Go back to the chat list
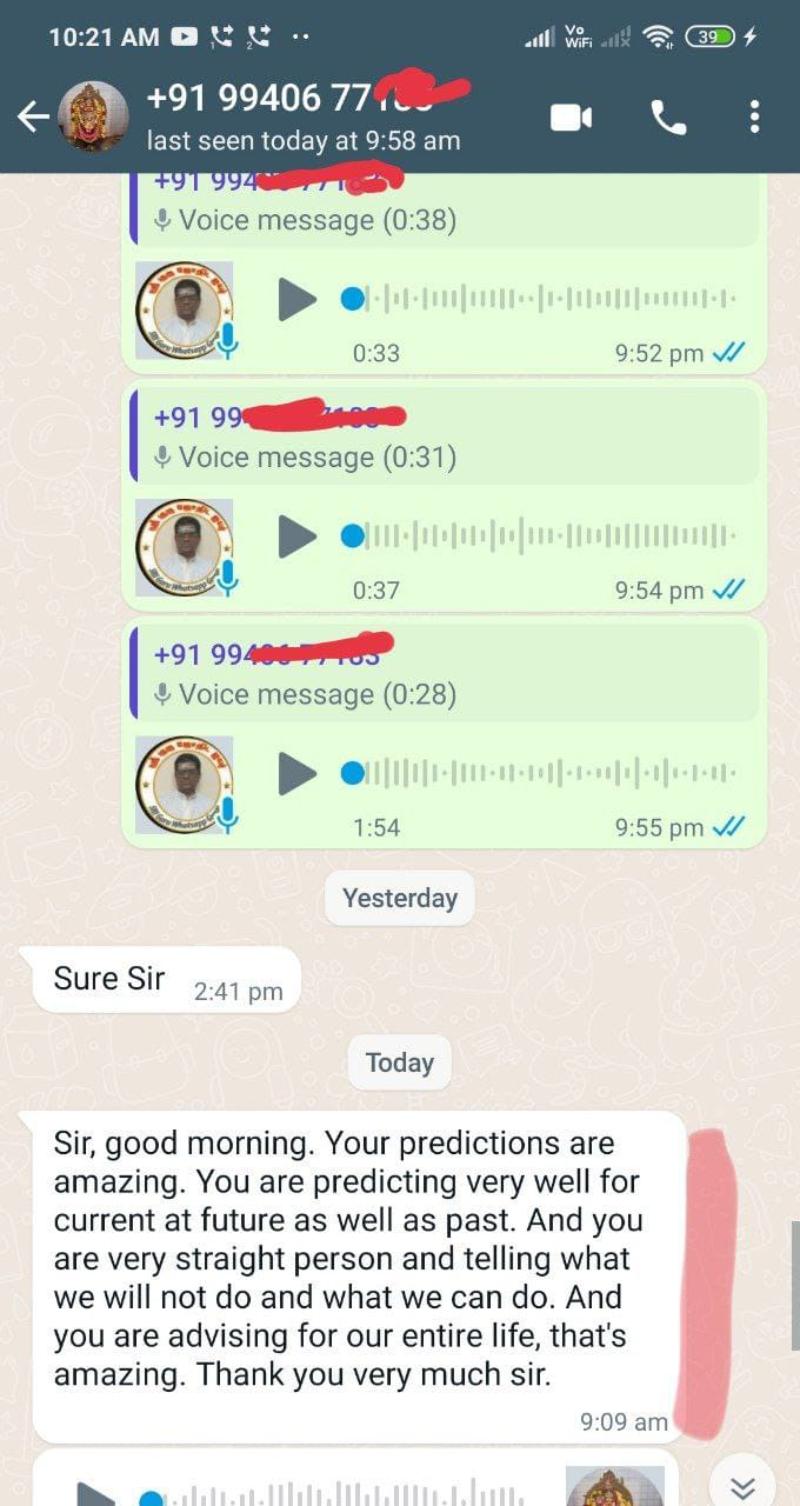800x1506 pixels. 32,118
